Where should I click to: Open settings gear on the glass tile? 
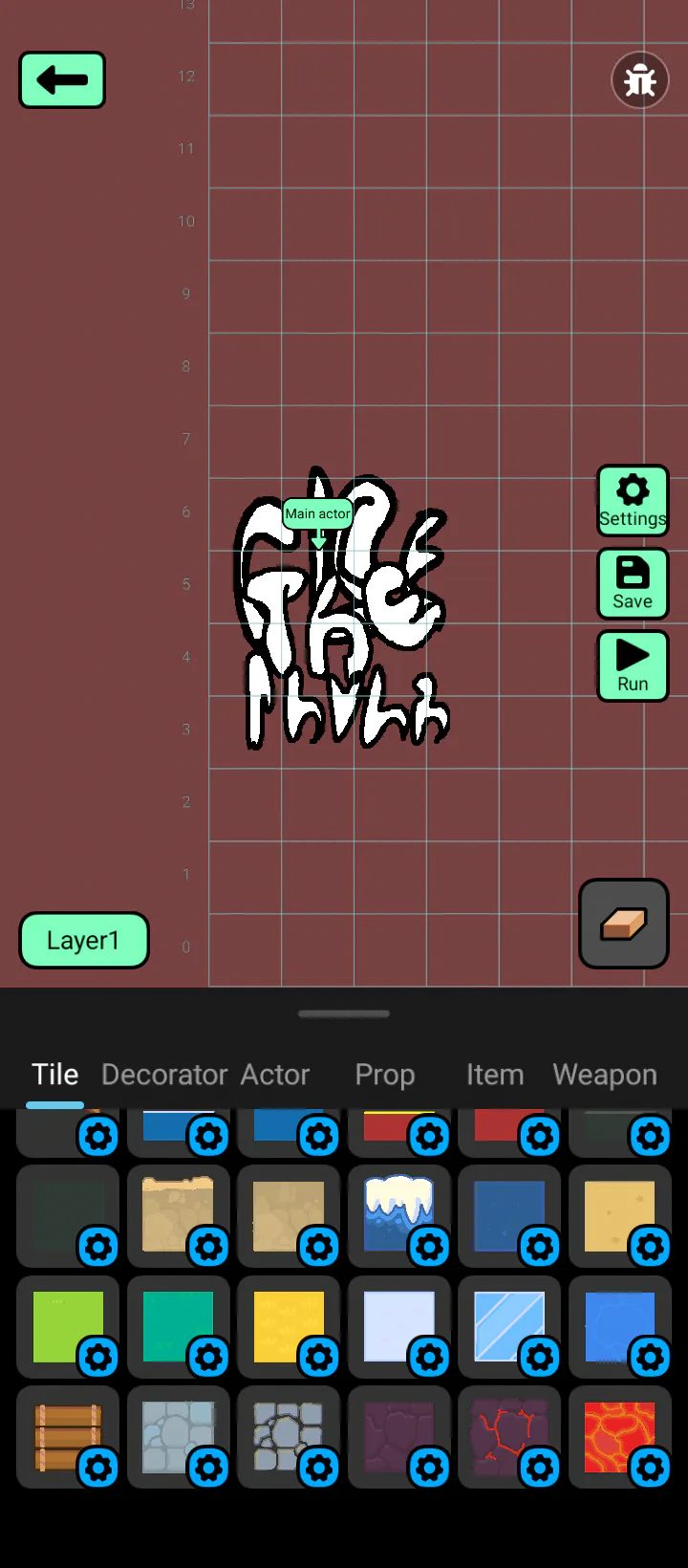coord(540,1357)
